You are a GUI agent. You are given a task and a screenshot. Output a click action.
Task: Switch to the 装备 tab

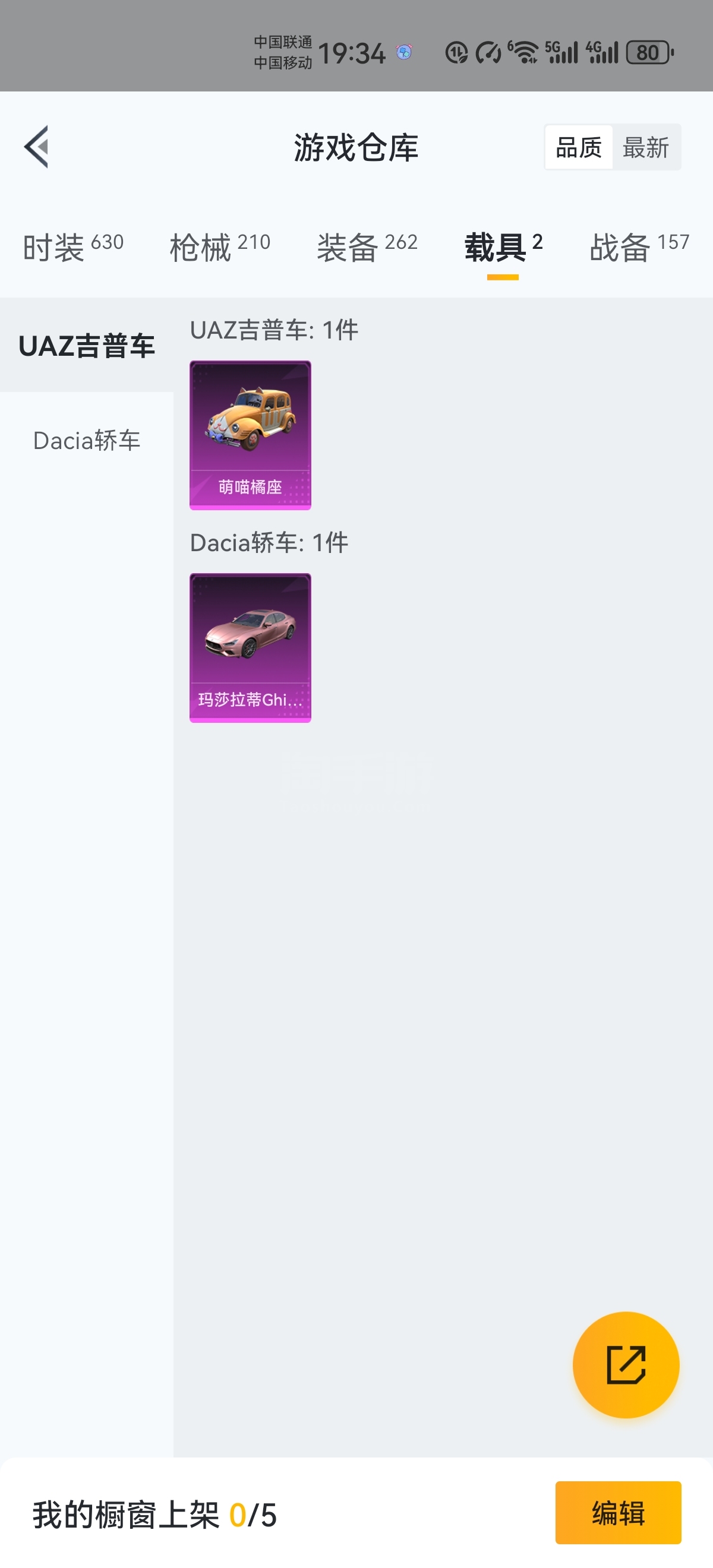click(x=367, y=247)
